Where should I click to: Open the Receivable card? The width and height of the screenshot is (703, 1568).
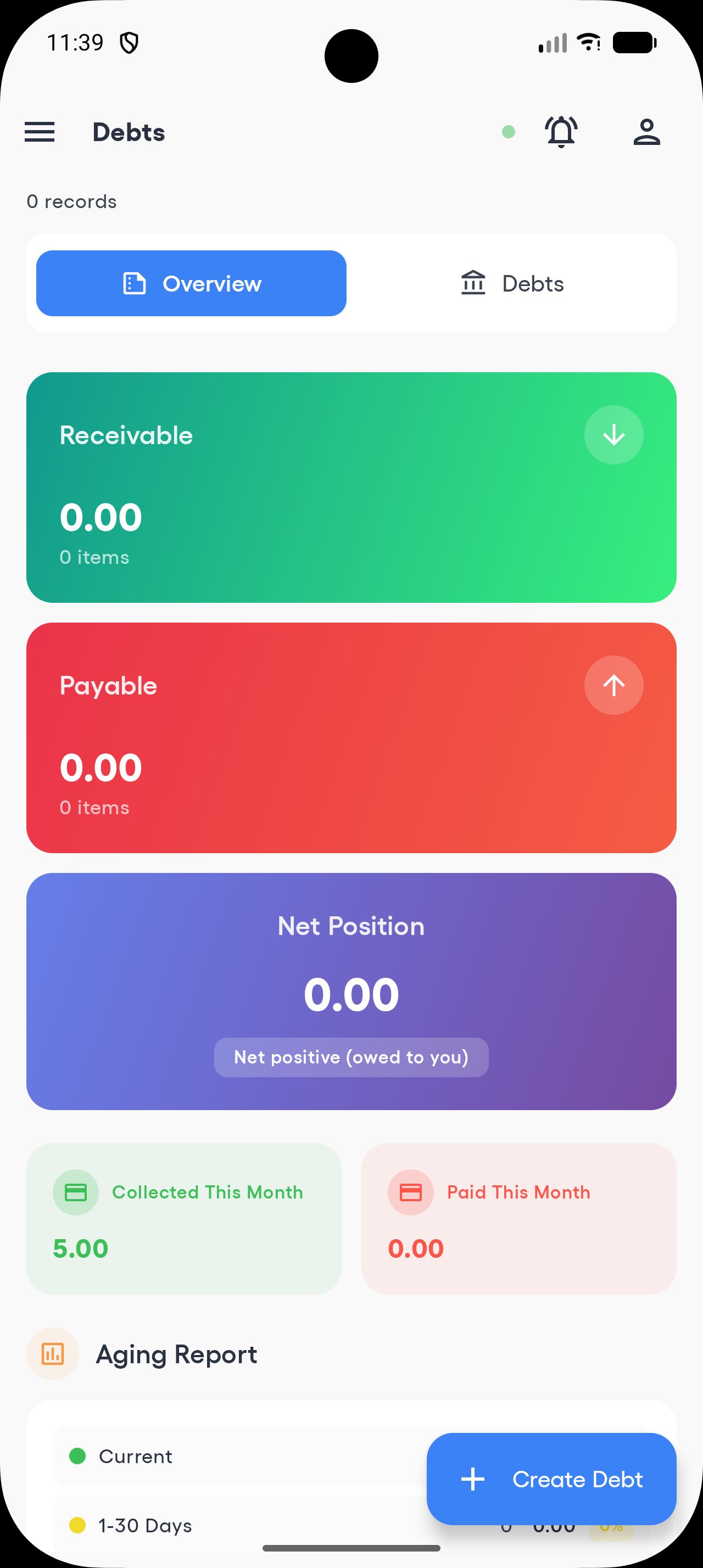351,488
